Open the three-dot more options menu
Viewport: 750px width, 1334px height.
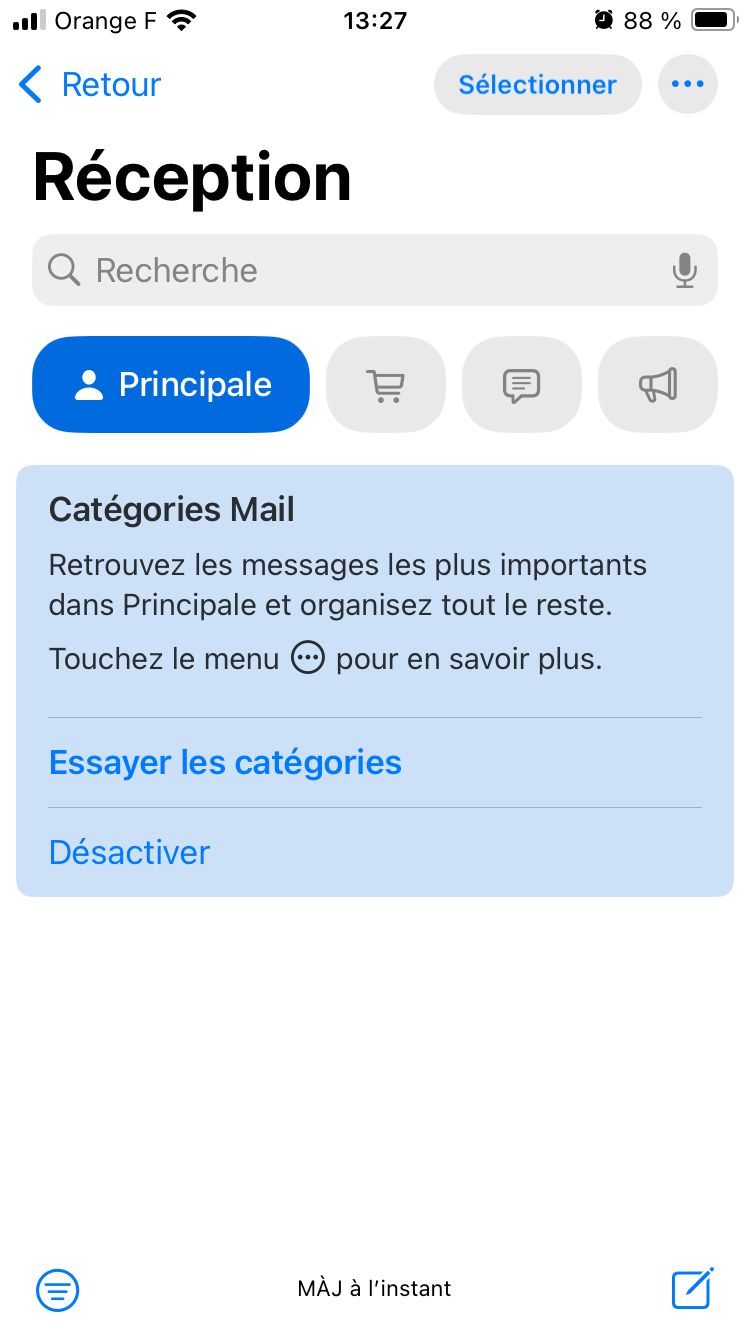tap(688, 85)
